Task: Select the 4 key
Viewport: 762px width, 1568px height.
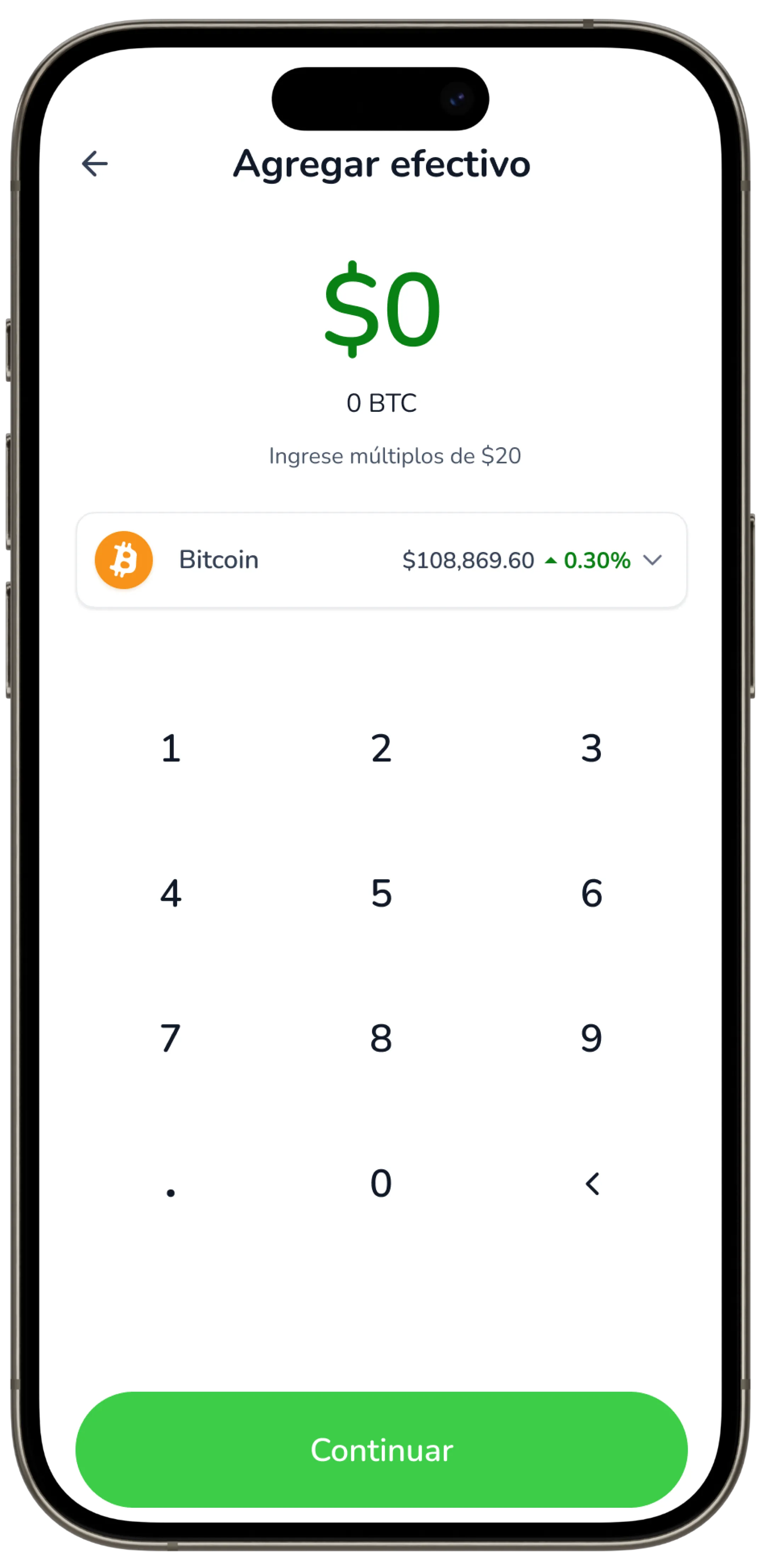Action: point(170,893)
